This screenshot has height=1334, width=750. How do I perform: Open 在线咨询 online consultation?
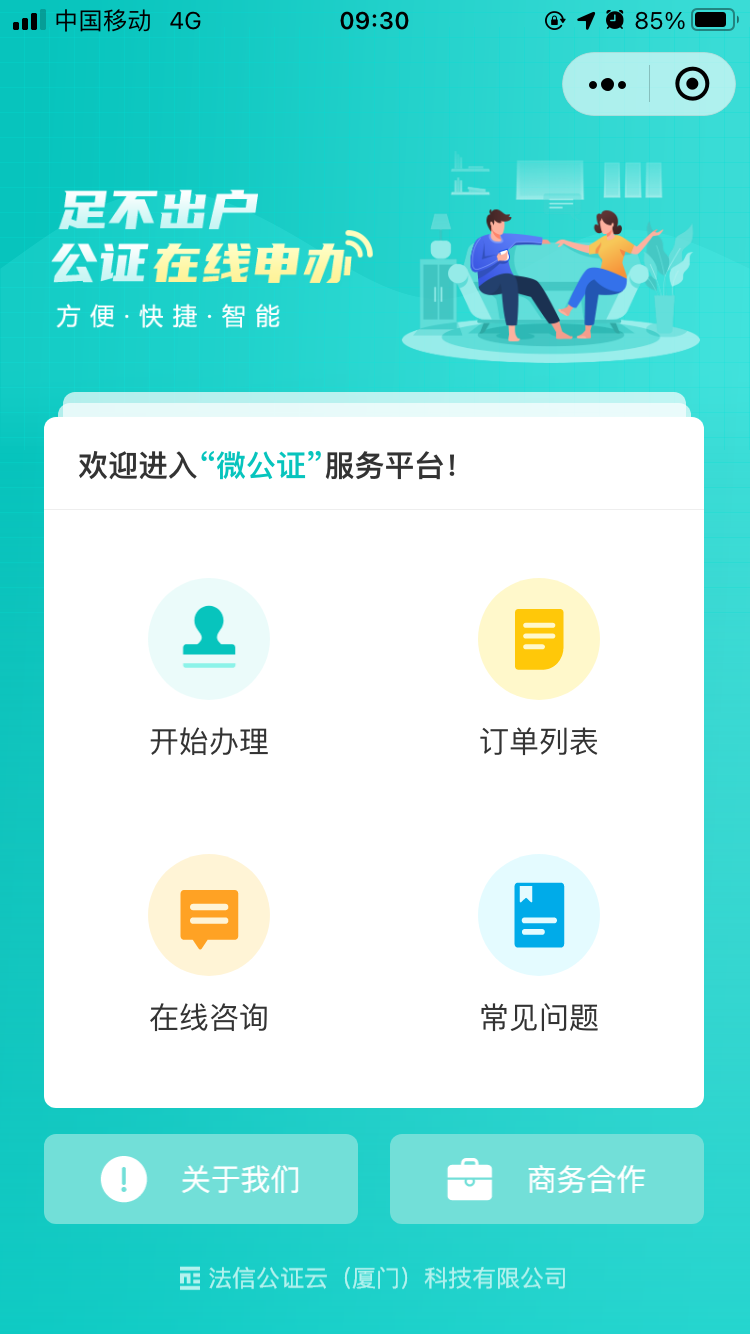point(209,944)
